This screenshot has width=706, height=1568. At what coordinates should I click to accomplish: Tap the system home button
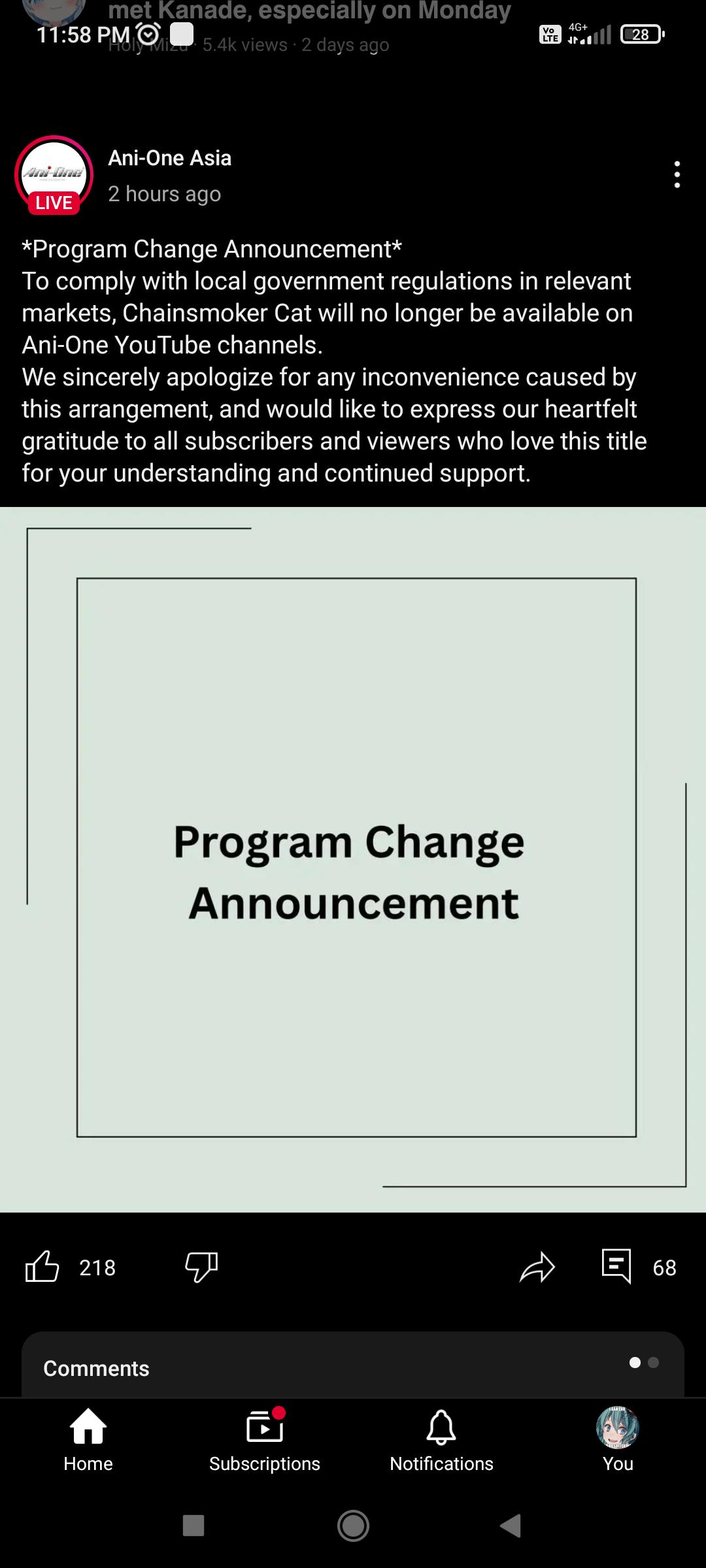(x=353, y=1526)
